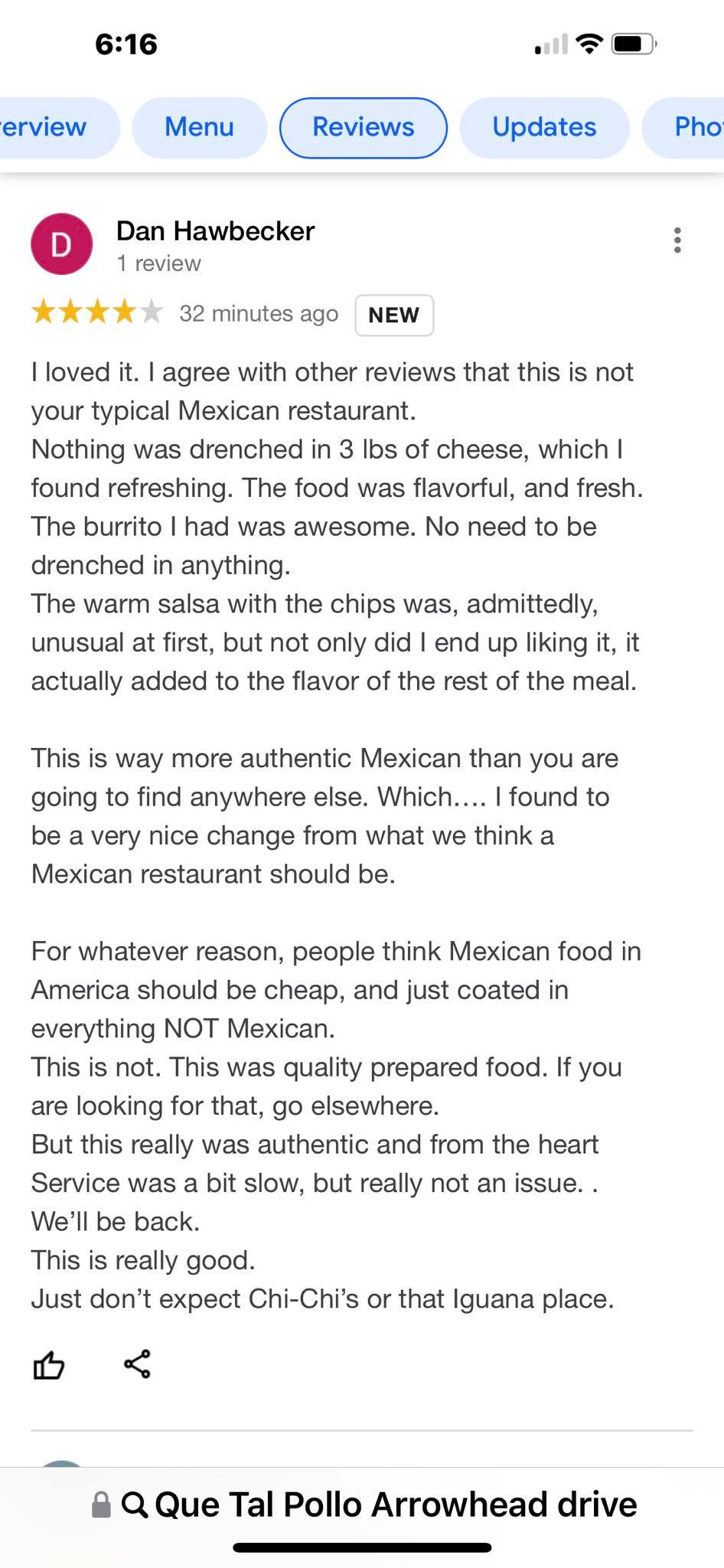The height and width of the screenshot is (1568, 724).
Task: Like Dan Hawbecker's review
Action: (49, 1364)
